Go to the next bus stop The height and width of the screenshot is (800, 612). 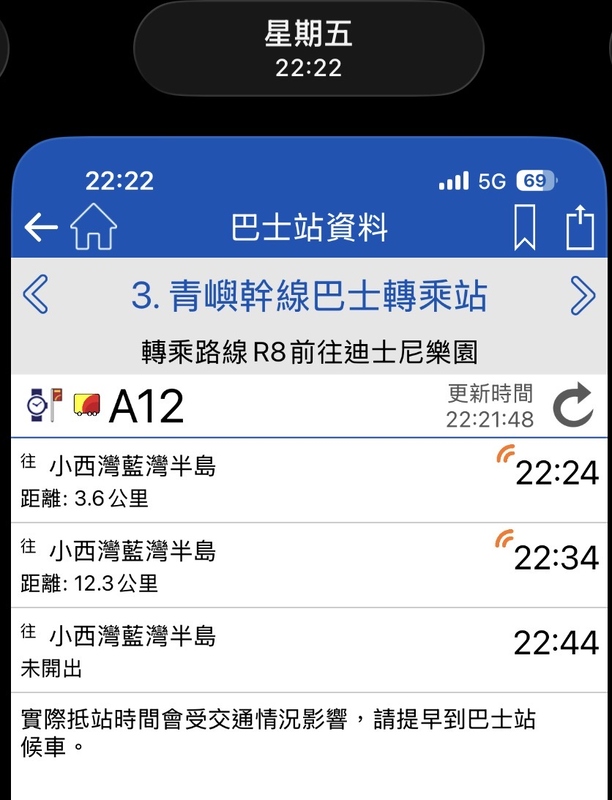582,295
